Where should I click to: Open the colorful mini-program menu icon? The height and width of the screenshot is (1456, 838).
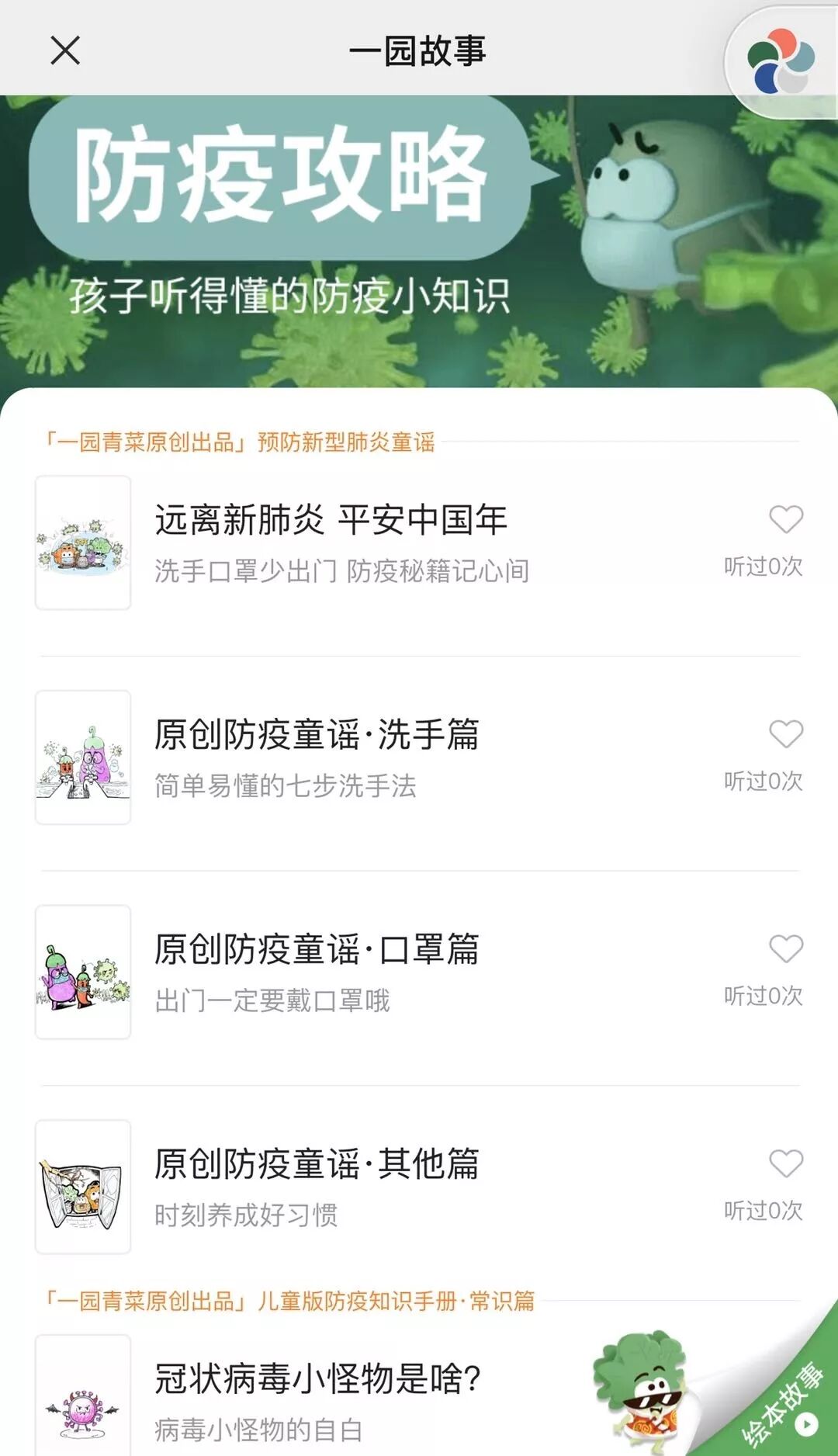(781, 61)
